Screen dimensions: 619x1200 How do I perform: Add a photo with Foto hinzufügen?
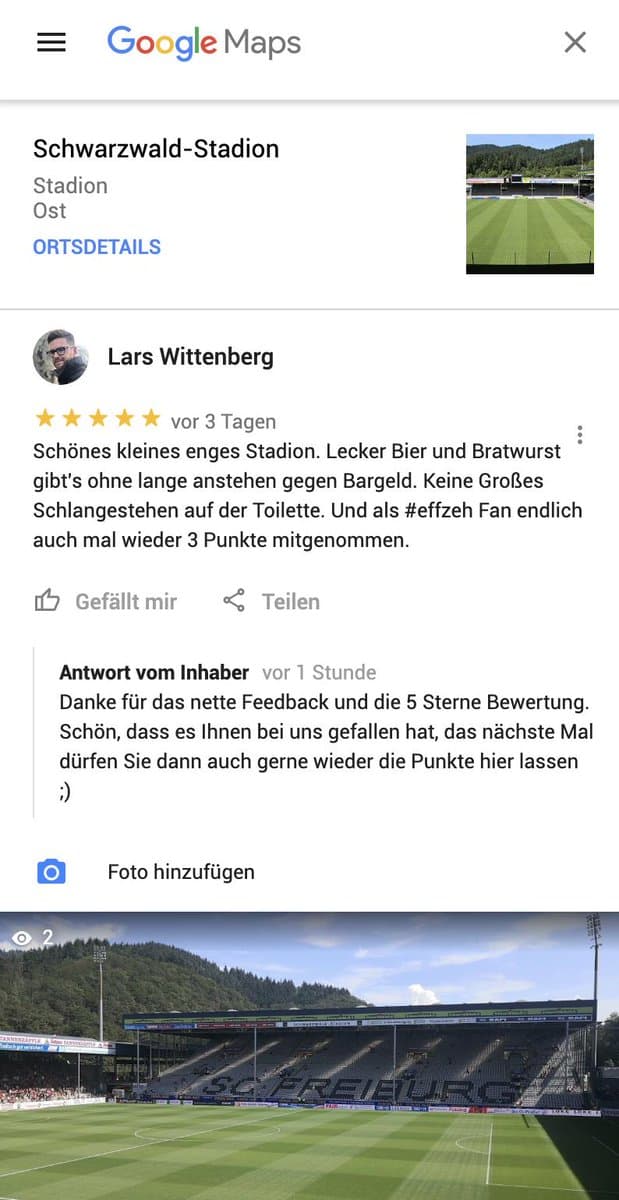(x=180, y=872)
